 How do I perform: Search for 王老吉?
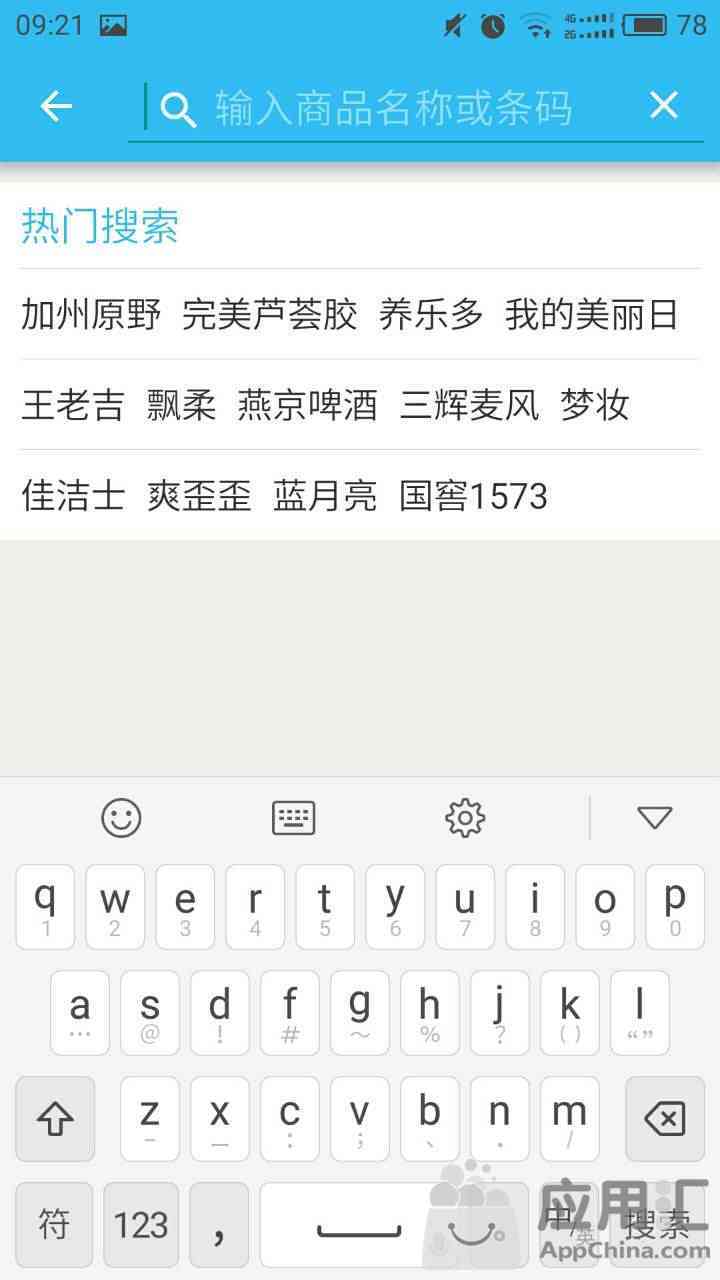click(73, 405)
